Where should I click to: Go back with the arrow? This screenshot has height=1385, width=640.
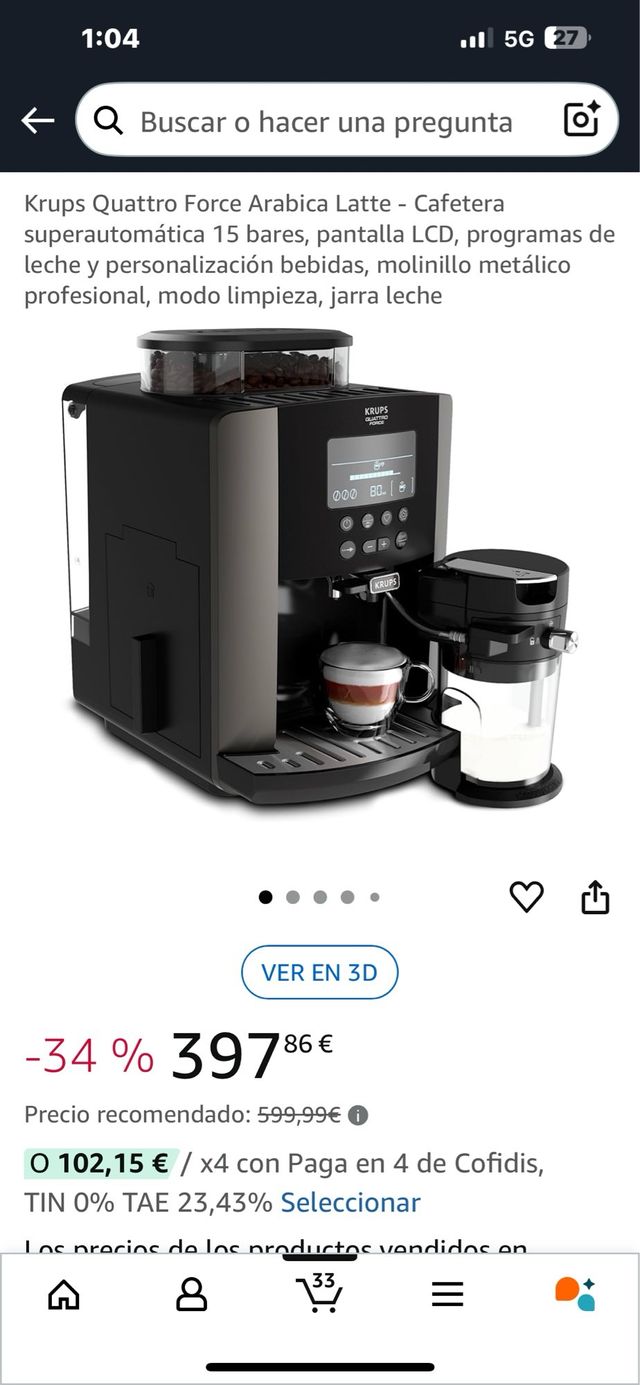(x=38, y=121)
